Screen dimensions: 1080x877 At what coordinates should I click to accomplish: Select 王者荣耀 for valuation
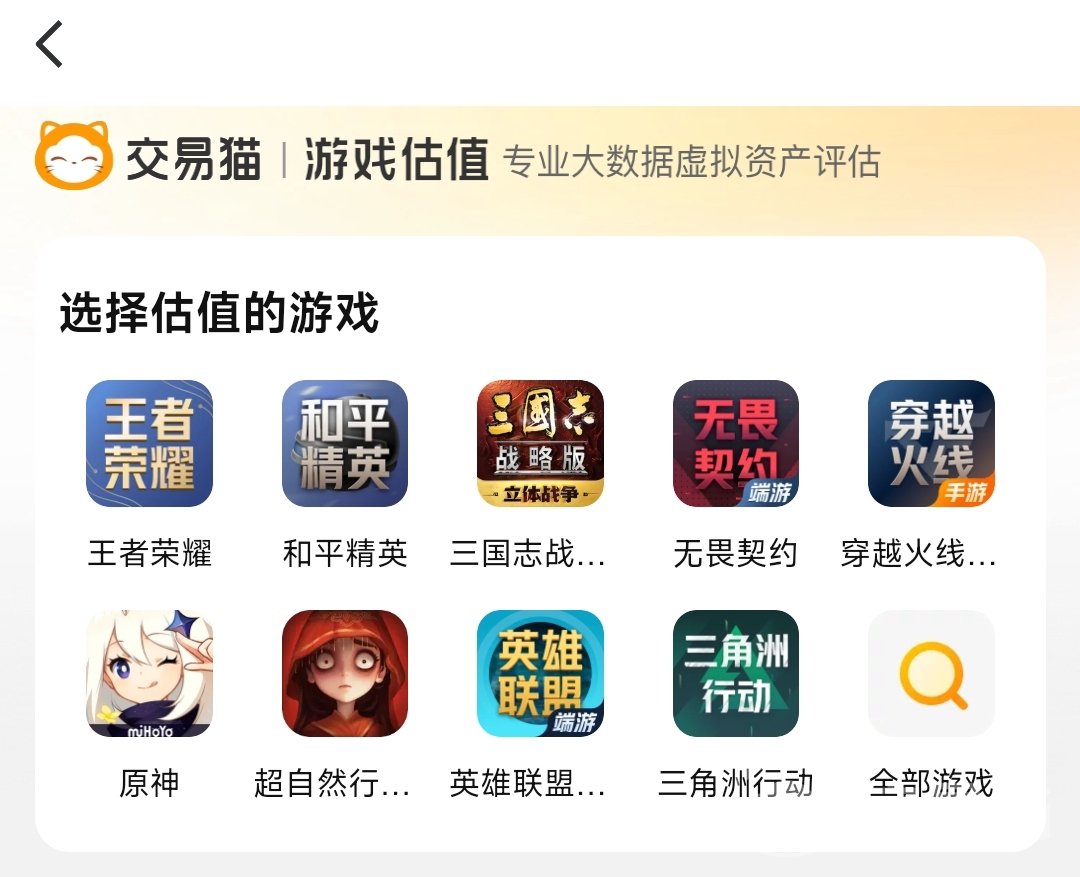coord(149,443)
